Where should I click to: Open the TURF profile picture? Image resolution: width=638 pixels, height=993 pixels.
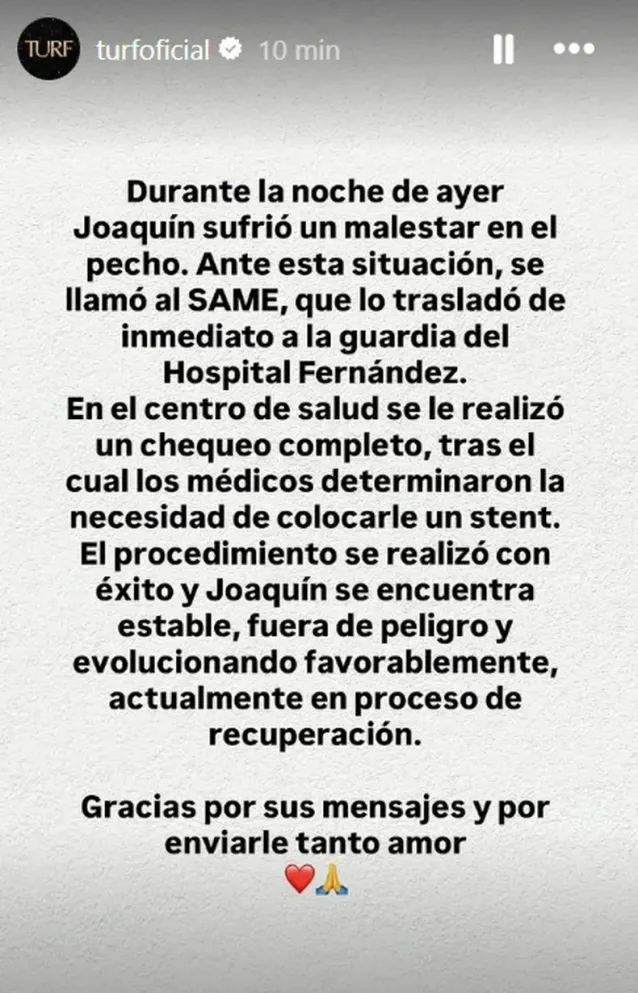coord(48,49)
